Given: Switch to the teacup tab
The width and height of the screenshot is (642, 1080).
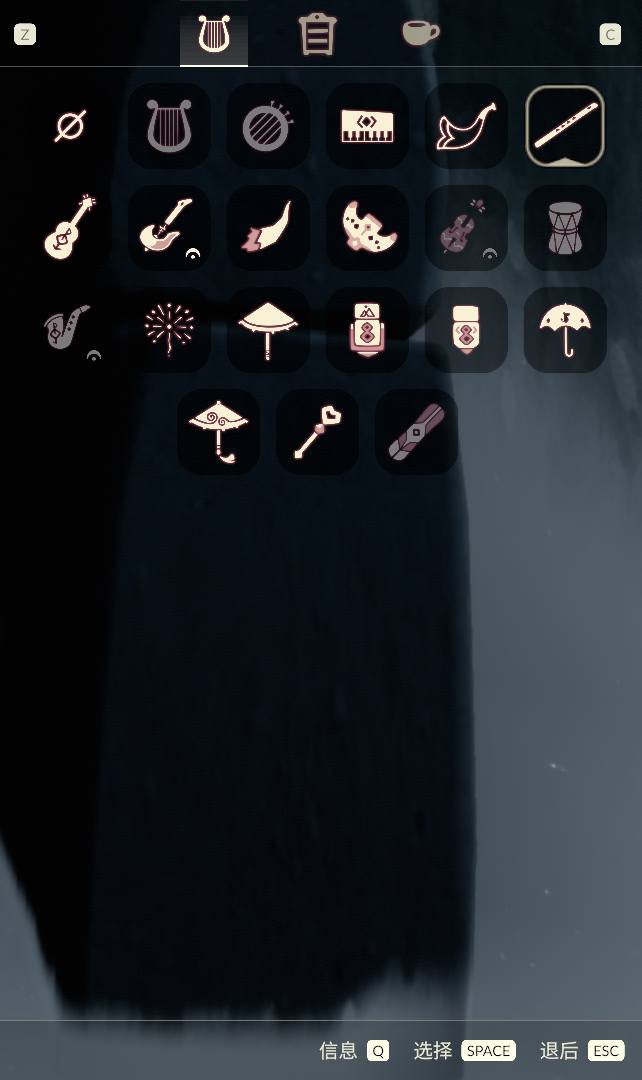Looking at the screenshot, I should pos(420,33).
